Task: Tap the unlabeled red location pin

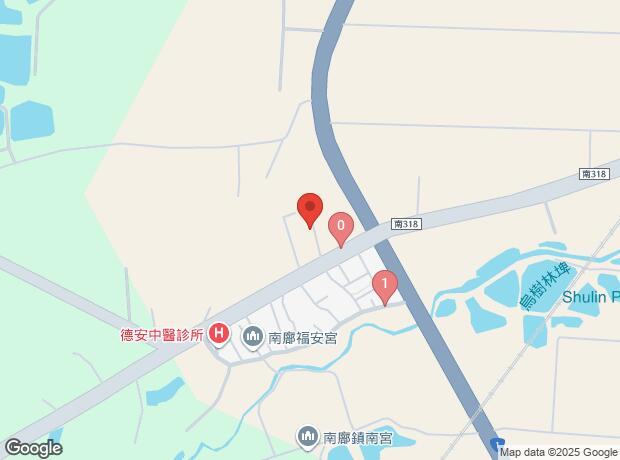Action: (x=310, y=209)
